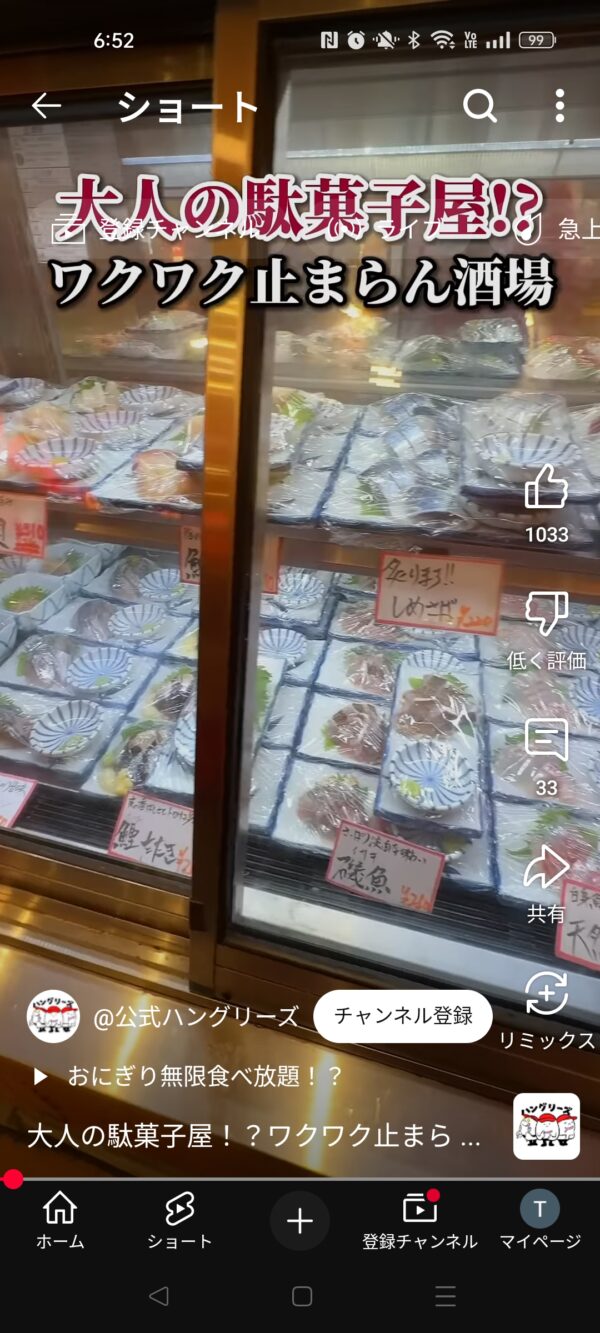Like this short video
Screen dimensions: 600x1333
pyautogui.click(x=546, y=490)
